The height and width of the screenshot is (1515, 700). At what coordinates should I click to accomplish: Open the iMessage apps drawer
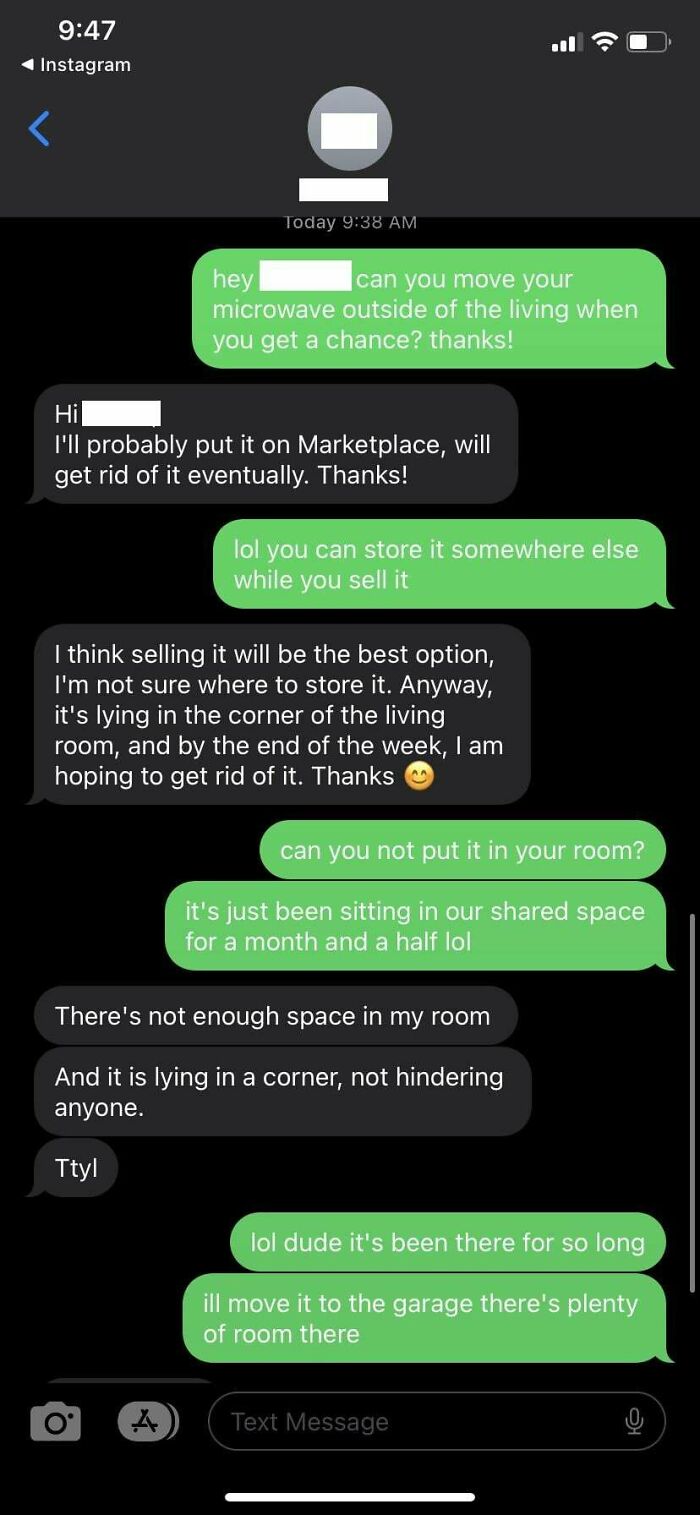(x=146, y=1421)
